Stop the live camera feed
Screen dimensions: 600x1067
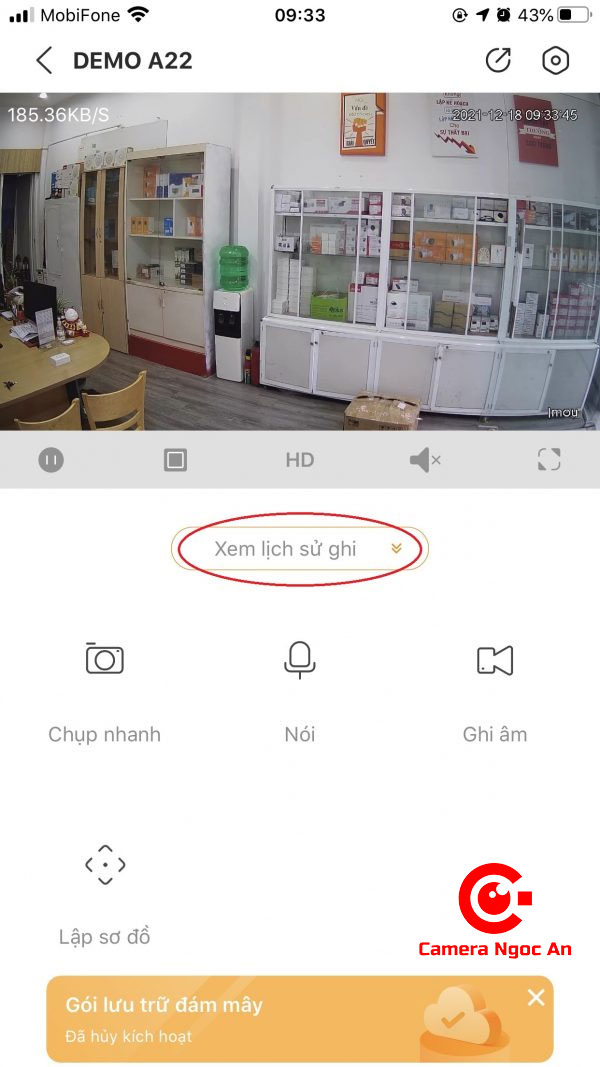175,460
